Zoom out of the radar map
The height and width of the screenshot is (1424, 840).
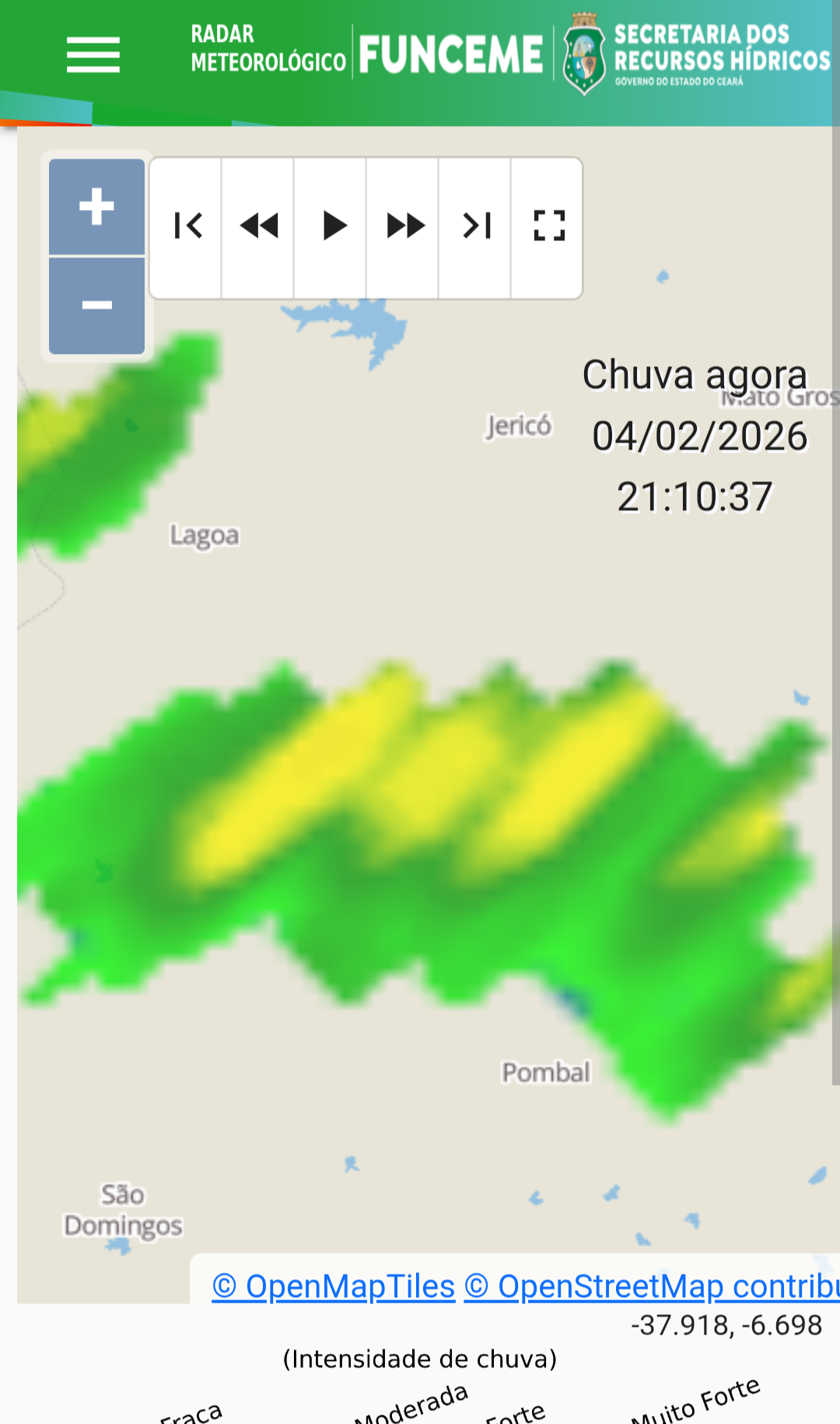coord(96,305)
